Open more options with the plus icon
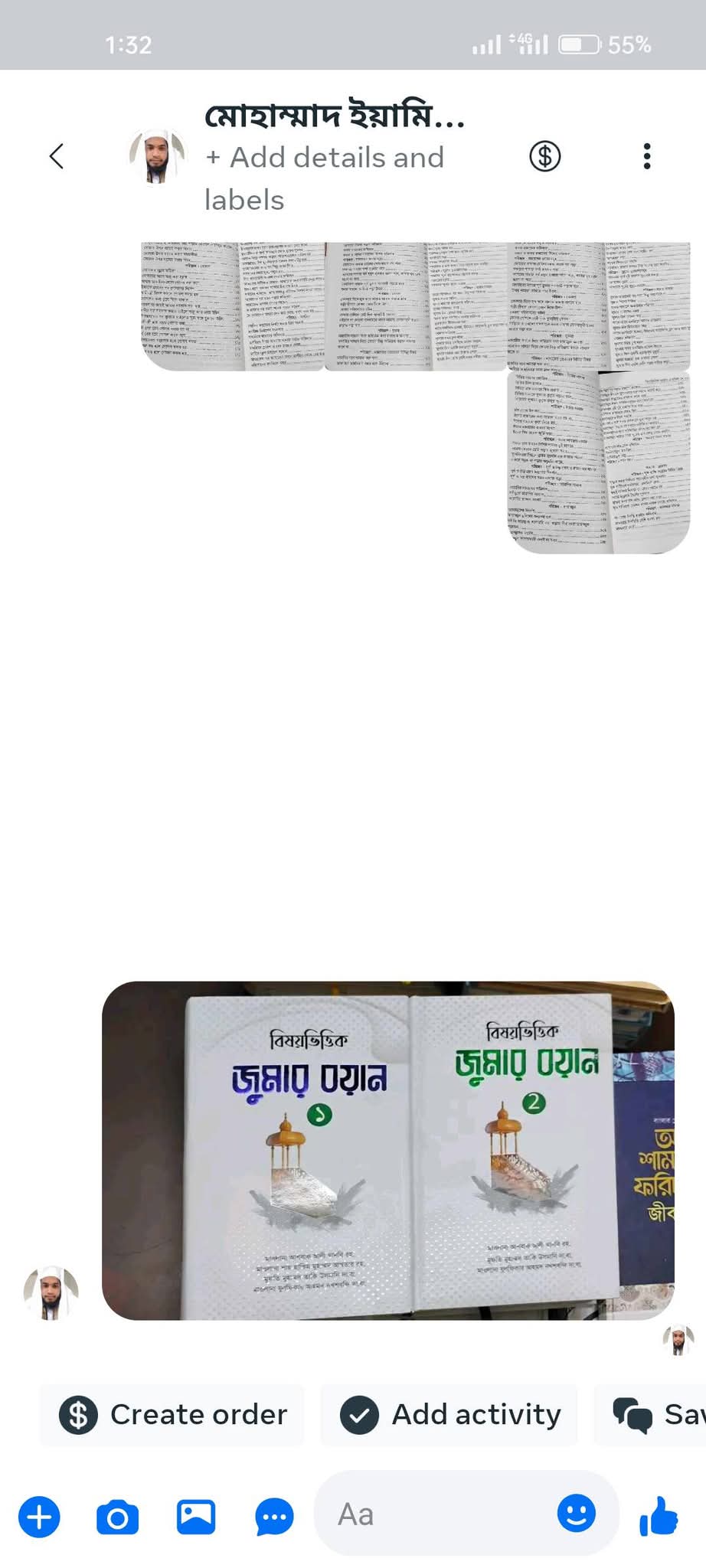 pyautogui.click(x=39, y=1516)
